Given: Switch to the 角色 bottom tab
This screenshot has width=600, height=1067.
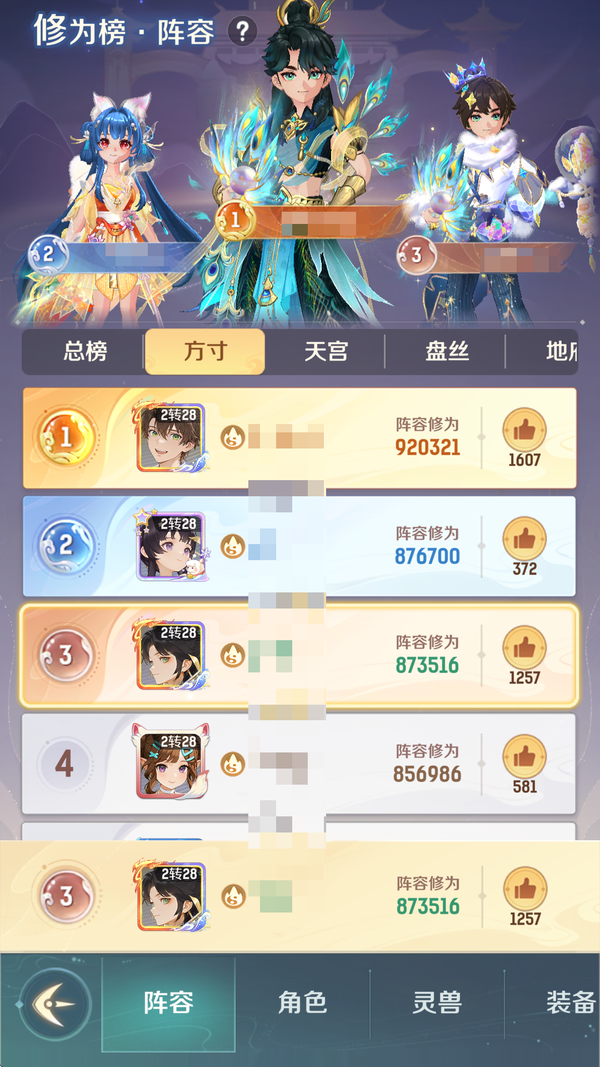Looking at the screenshot, I should click(302, 1003).
